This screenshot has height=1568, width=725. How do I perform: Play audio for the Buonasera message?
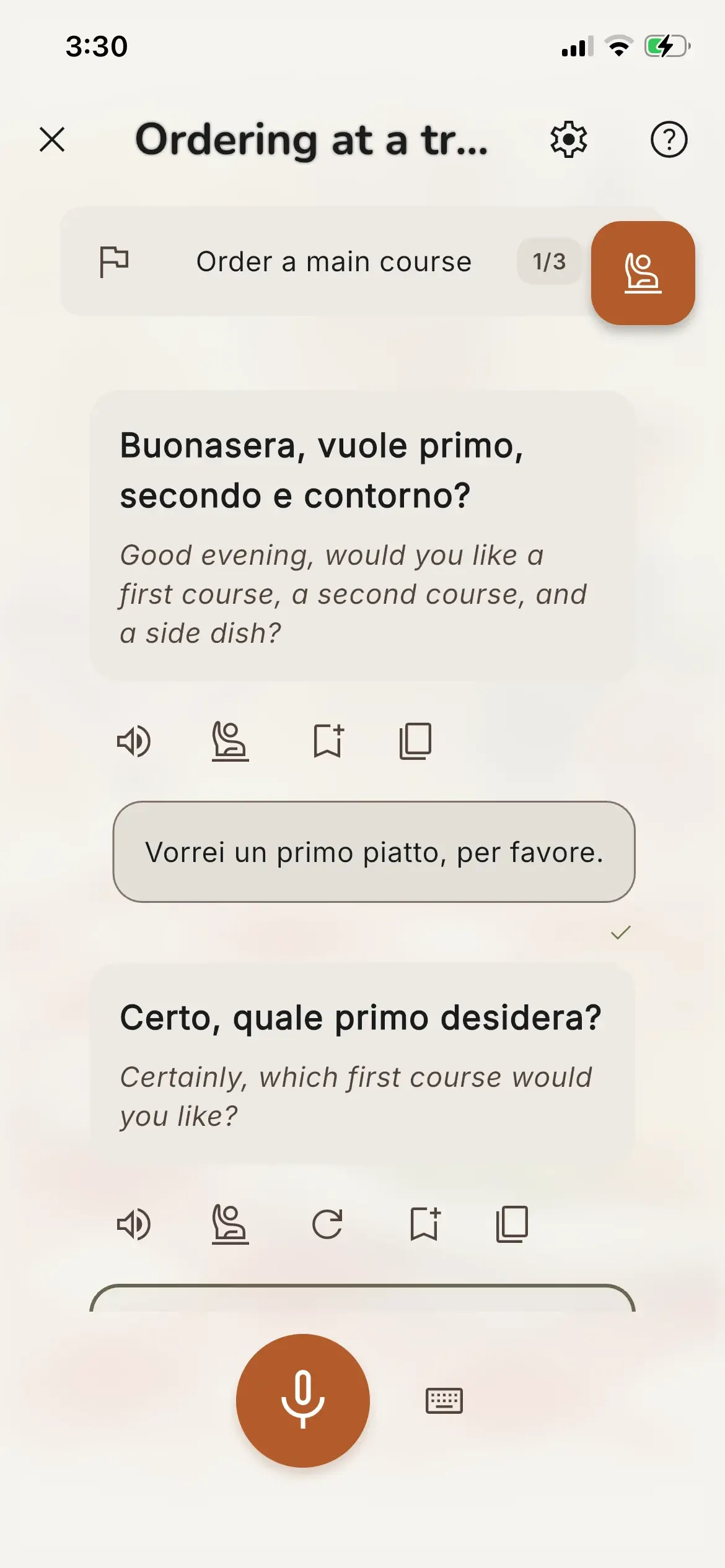tap(134, 741)
